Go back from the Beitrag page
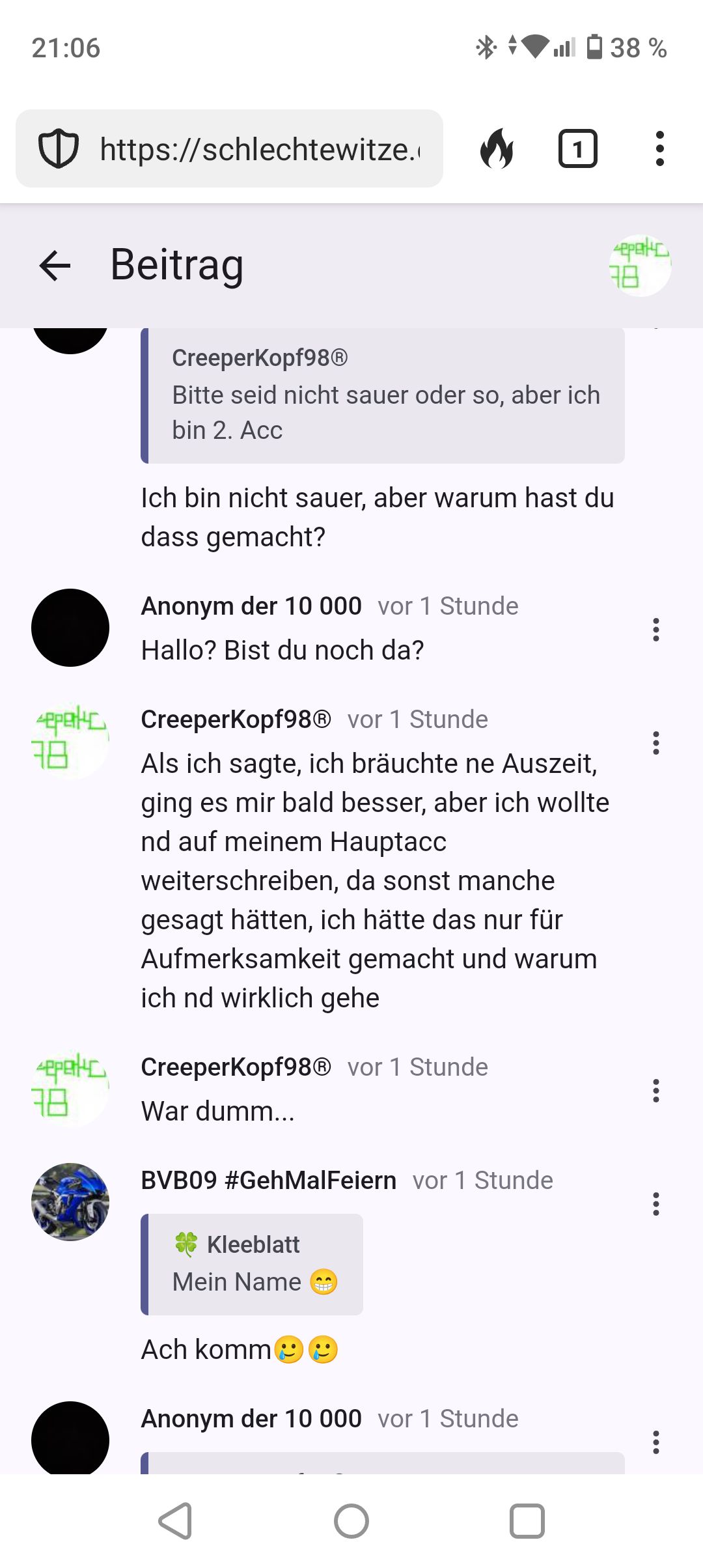The image size is (703, 1568). 55,266
